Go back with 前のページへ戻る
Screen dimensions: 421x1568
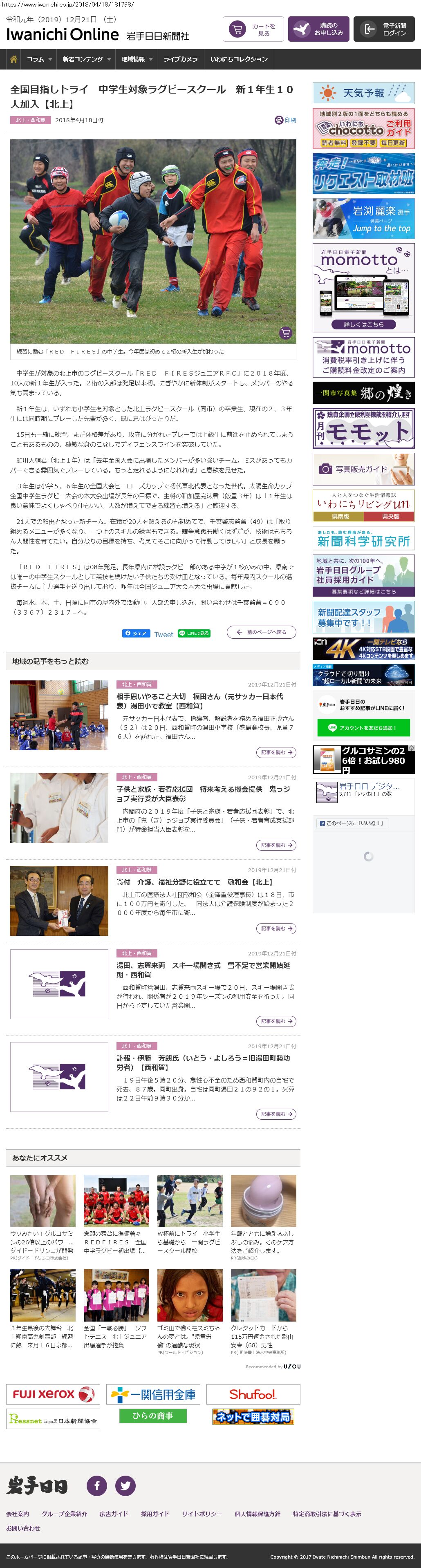click(261, 633)
